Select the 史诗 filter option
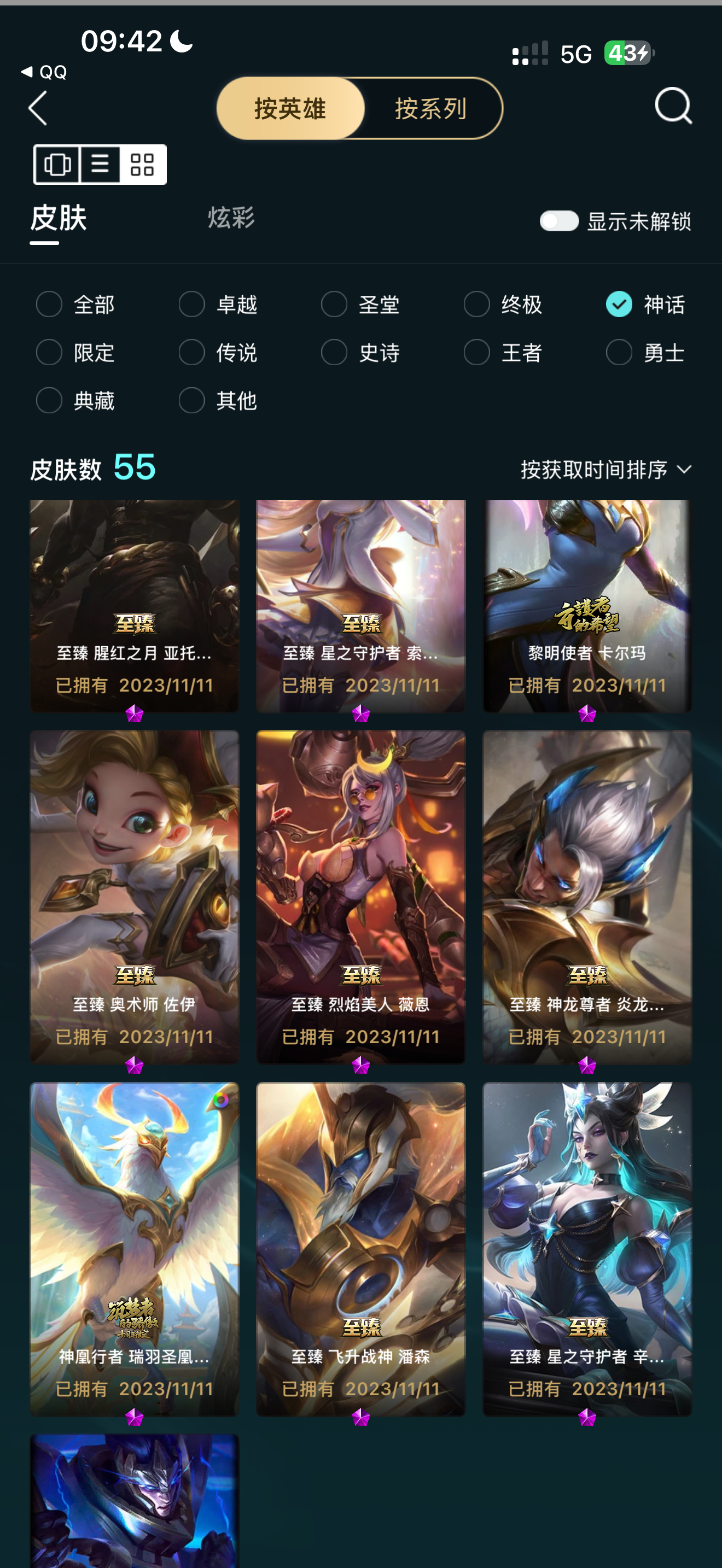Image resolution: width=722 pixels, height=1568 pixels. click(x=360, y=353)
